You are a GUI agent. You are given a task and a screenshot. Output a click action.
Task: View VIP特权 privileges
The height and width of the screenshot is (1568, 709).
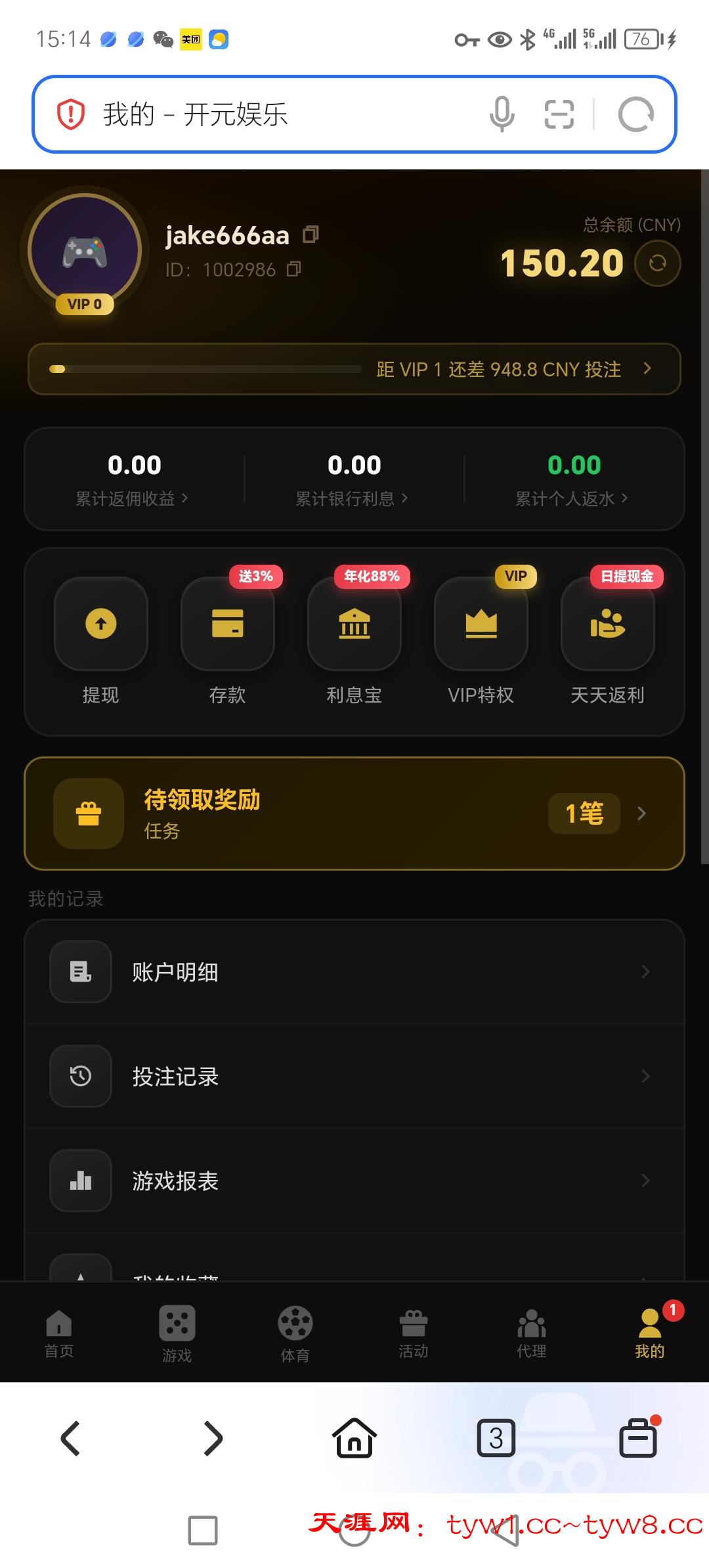coord(481,624)
